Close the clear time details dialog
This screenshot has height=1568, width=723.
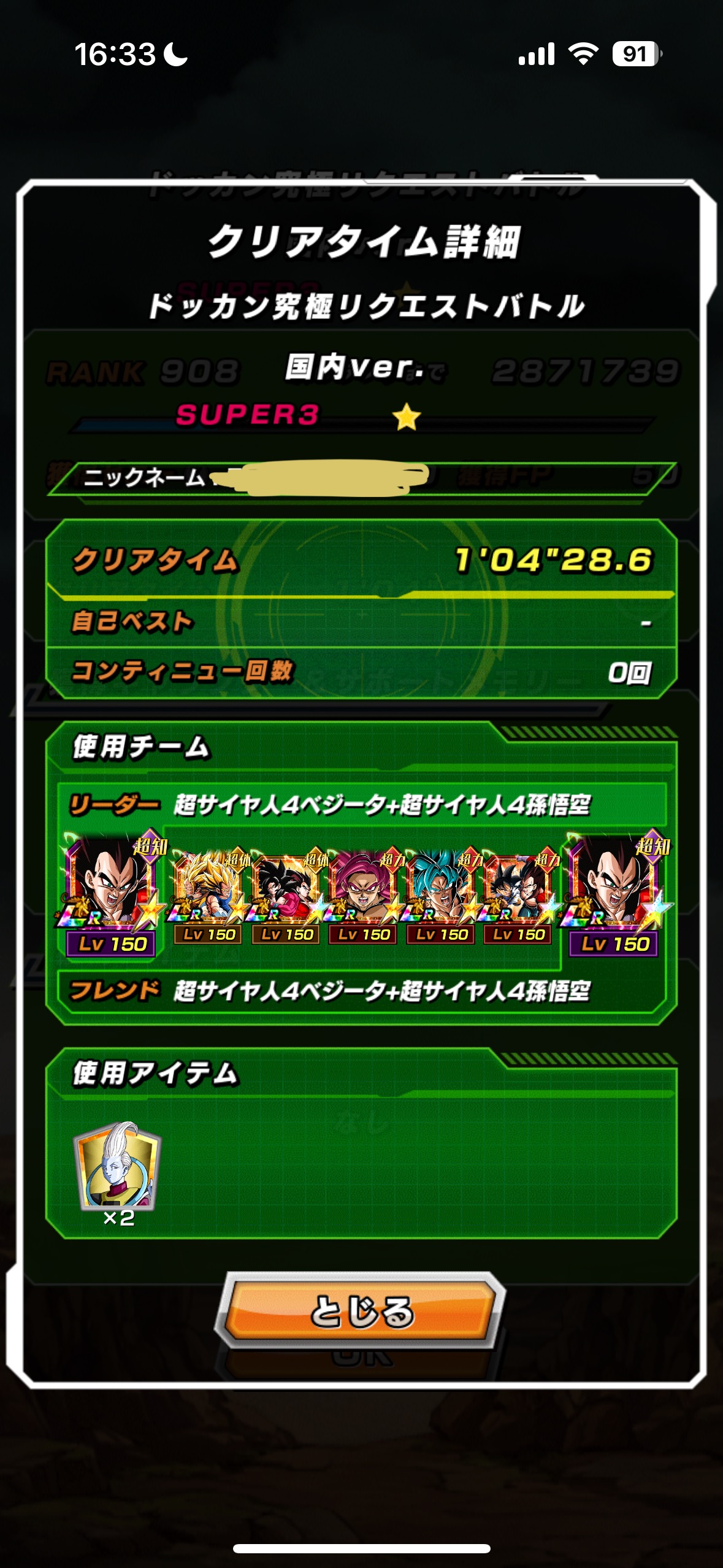click(x=361, y=1311)
